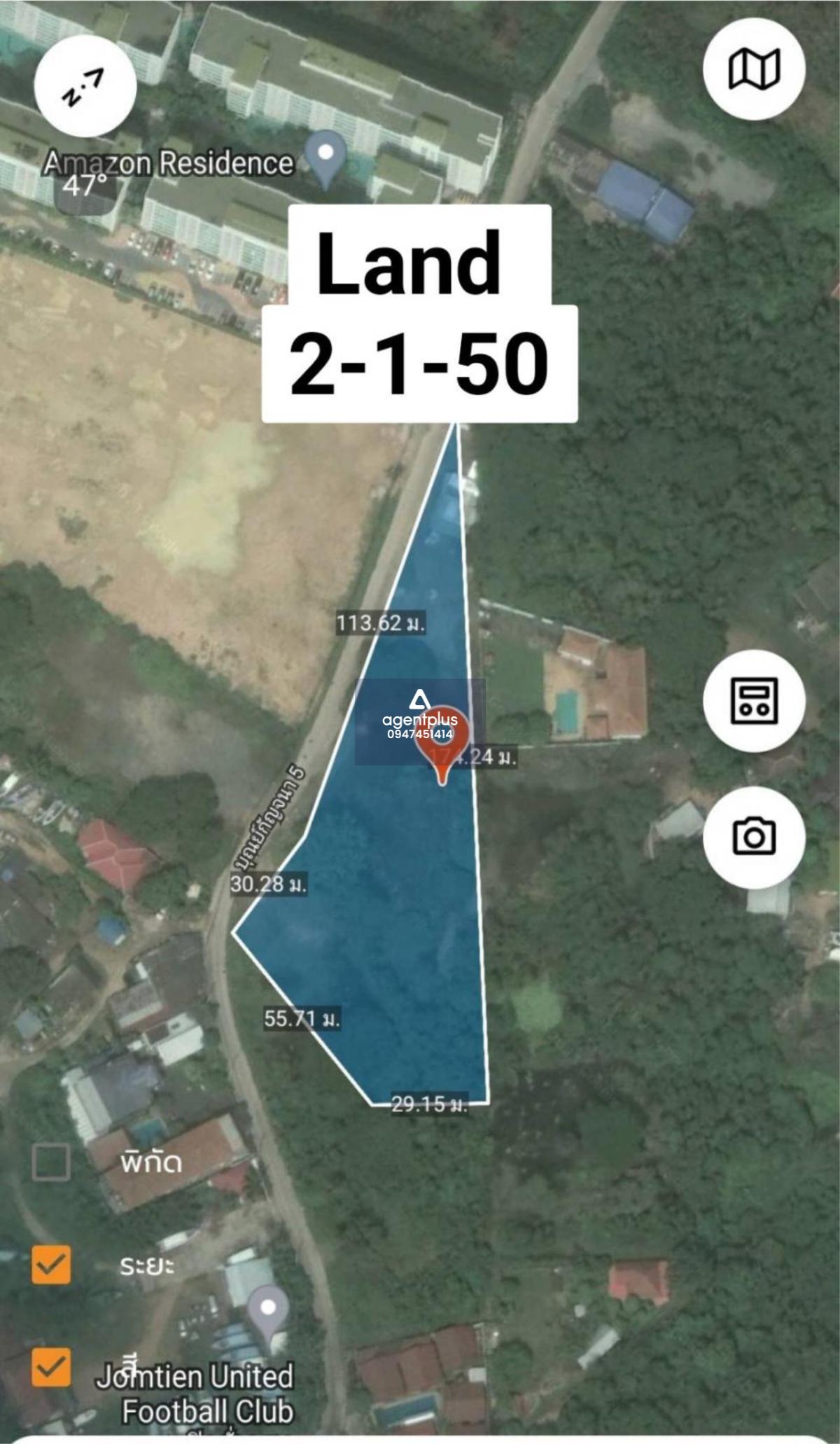Uncheck the ระยะ checkbox
Viewport: 840px width, 1444px height.
(51, 1265)
